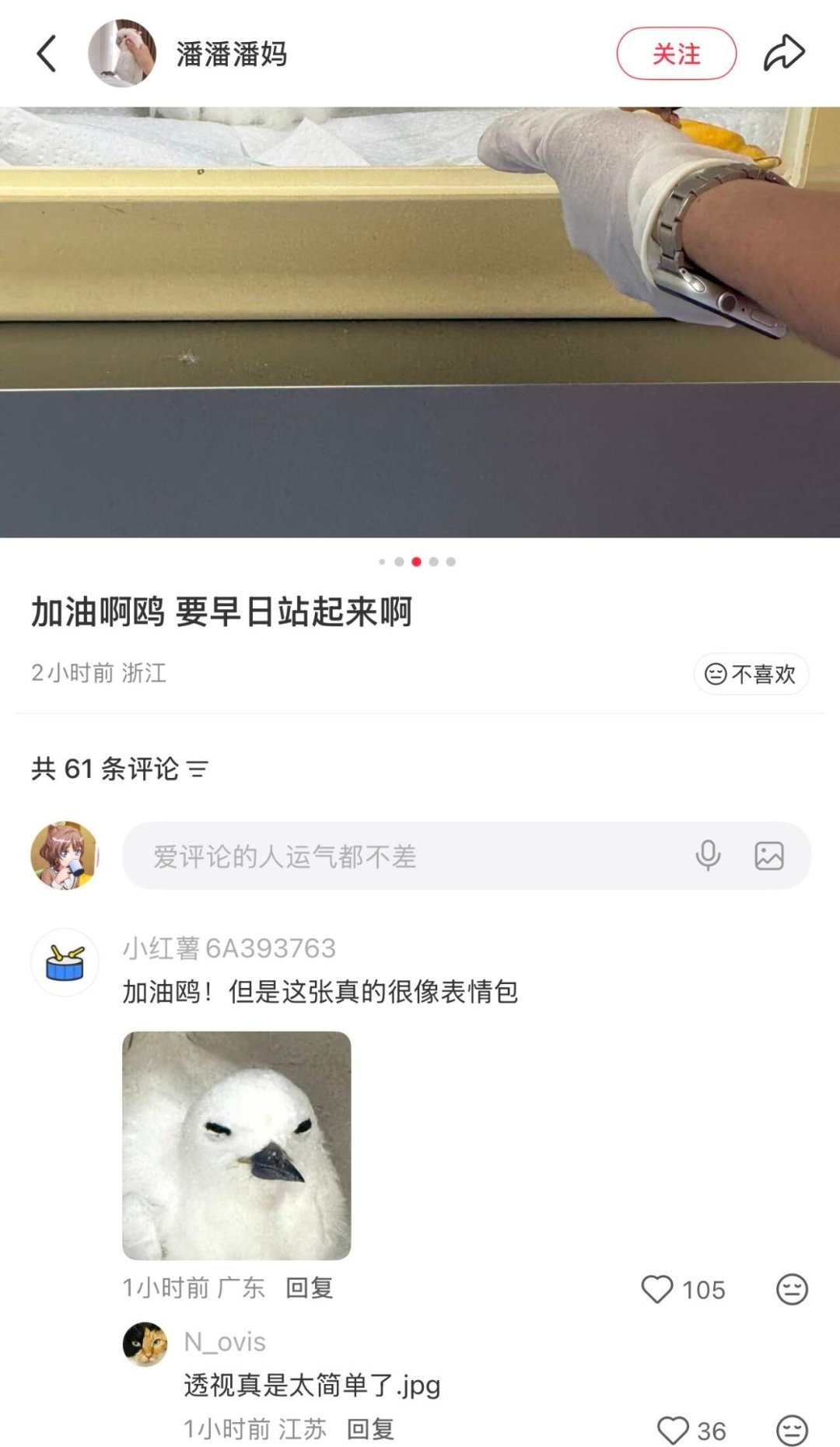840x1447 pixels.
Task: View the white bird image in the comment
Action: coord(236,1146)
